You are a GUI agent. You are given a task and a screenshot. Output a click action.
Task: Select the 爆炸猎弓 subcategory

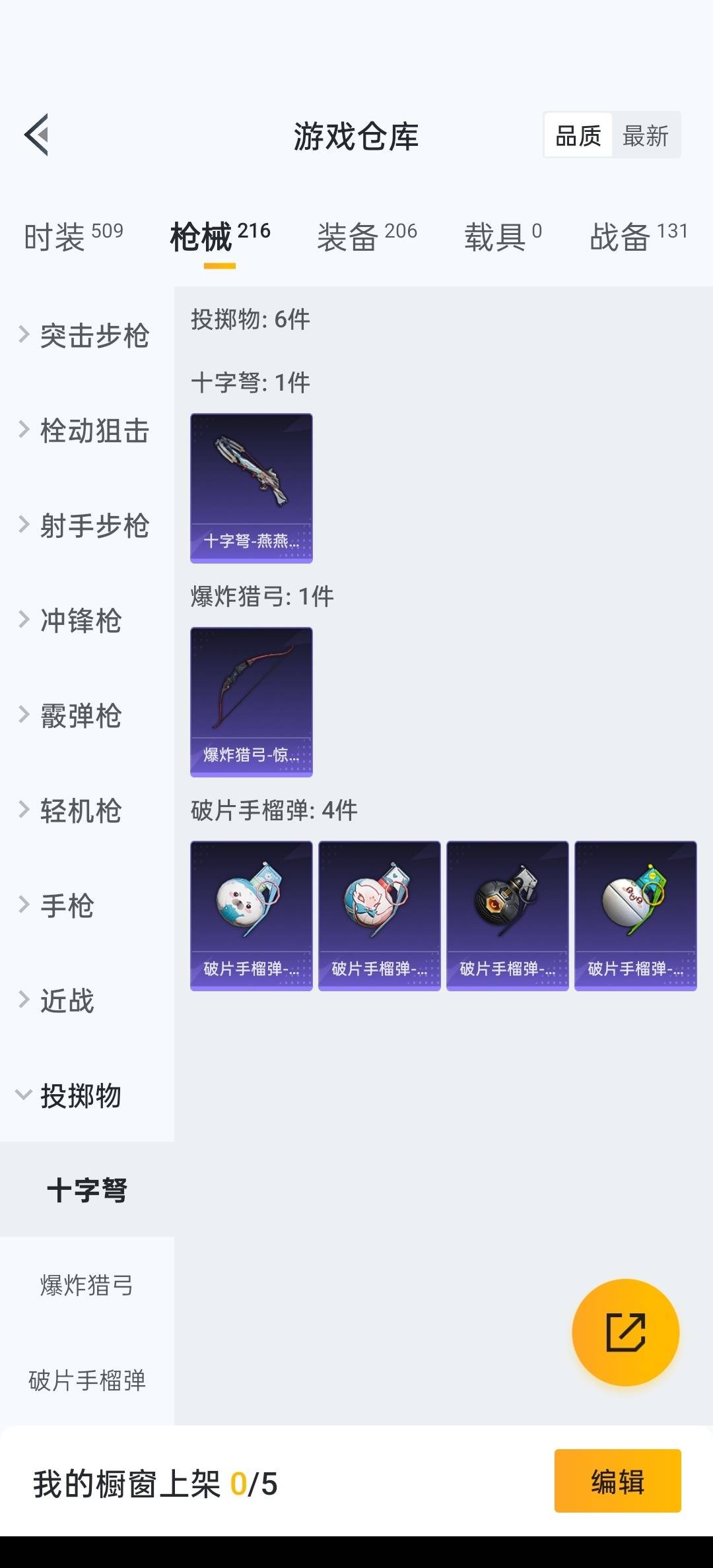[86, 1286]
